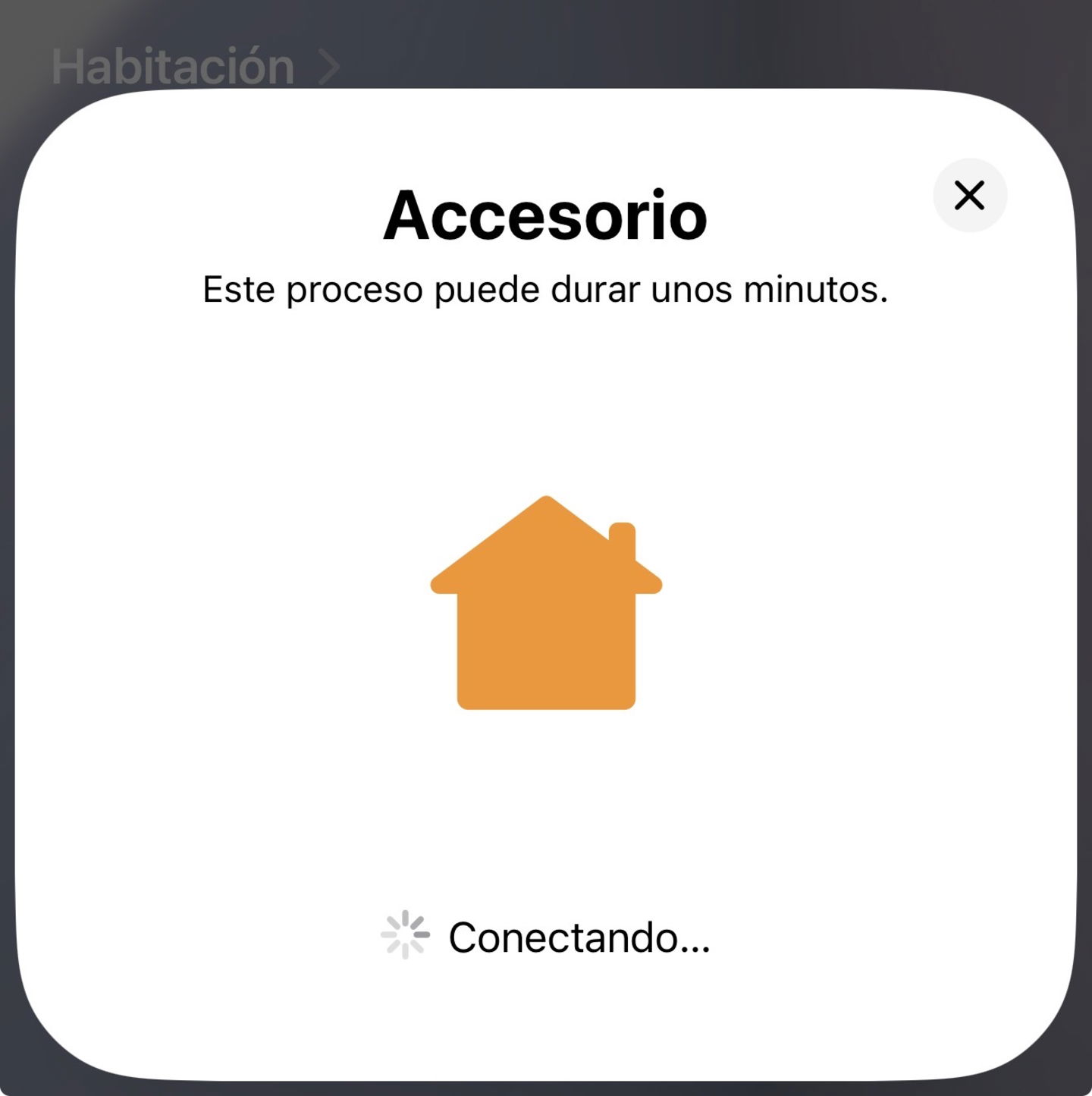Cancel pairing with the X button

click(x=970, y=196)
